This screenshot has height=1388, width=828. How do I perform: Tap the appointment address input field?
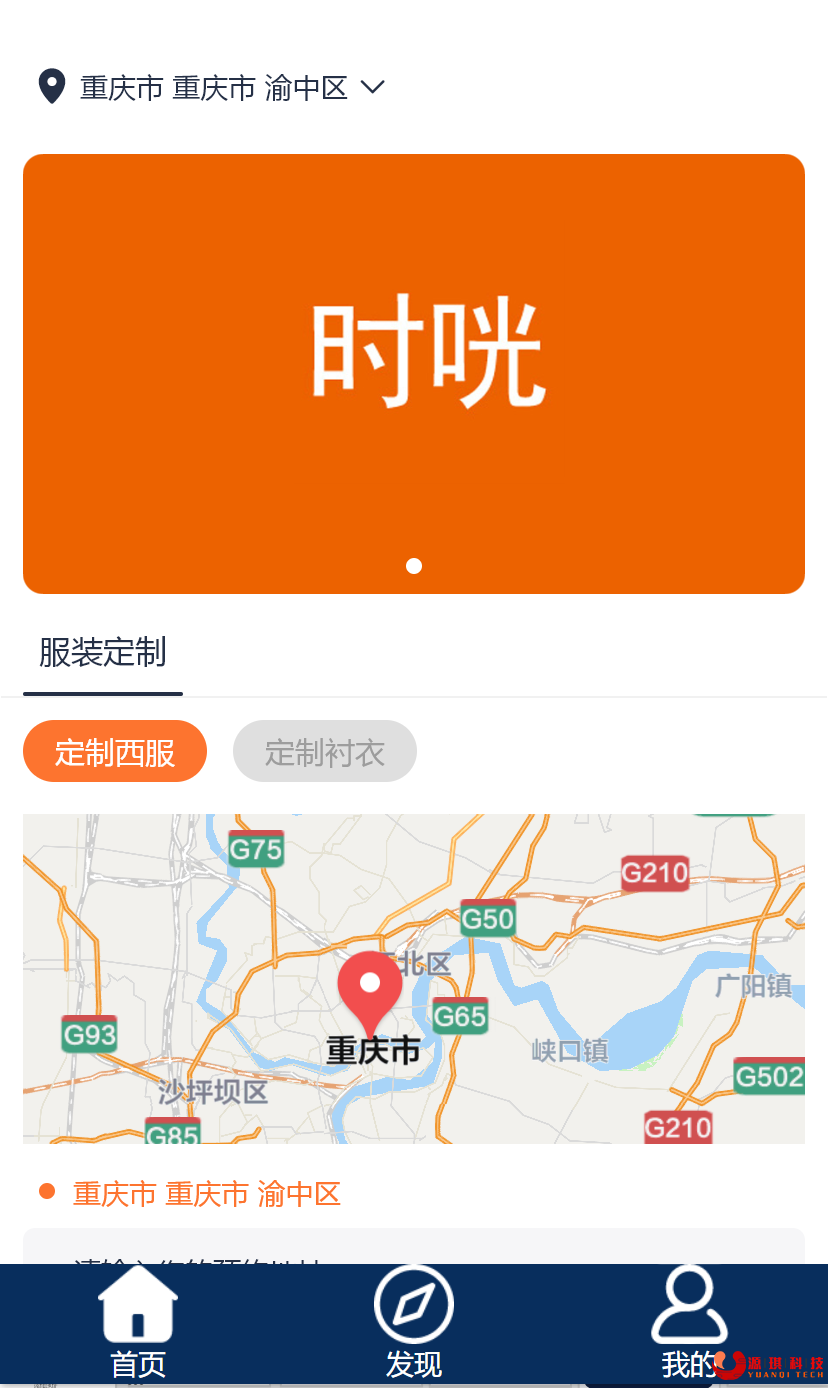pos(414,1250)
